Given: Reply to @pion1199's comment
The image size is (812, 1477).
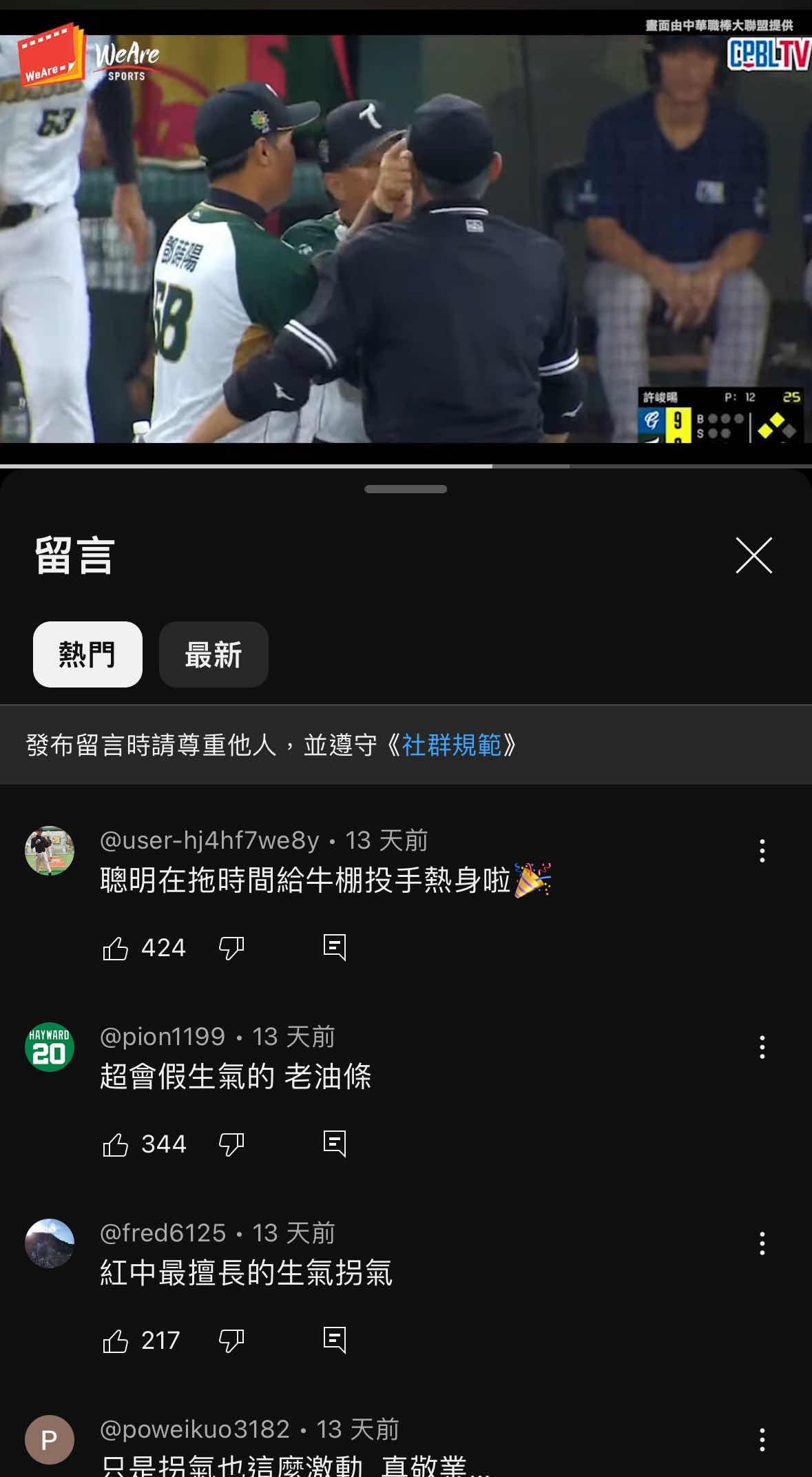Looking at the screenshot, I should (x=335, y=1144).
